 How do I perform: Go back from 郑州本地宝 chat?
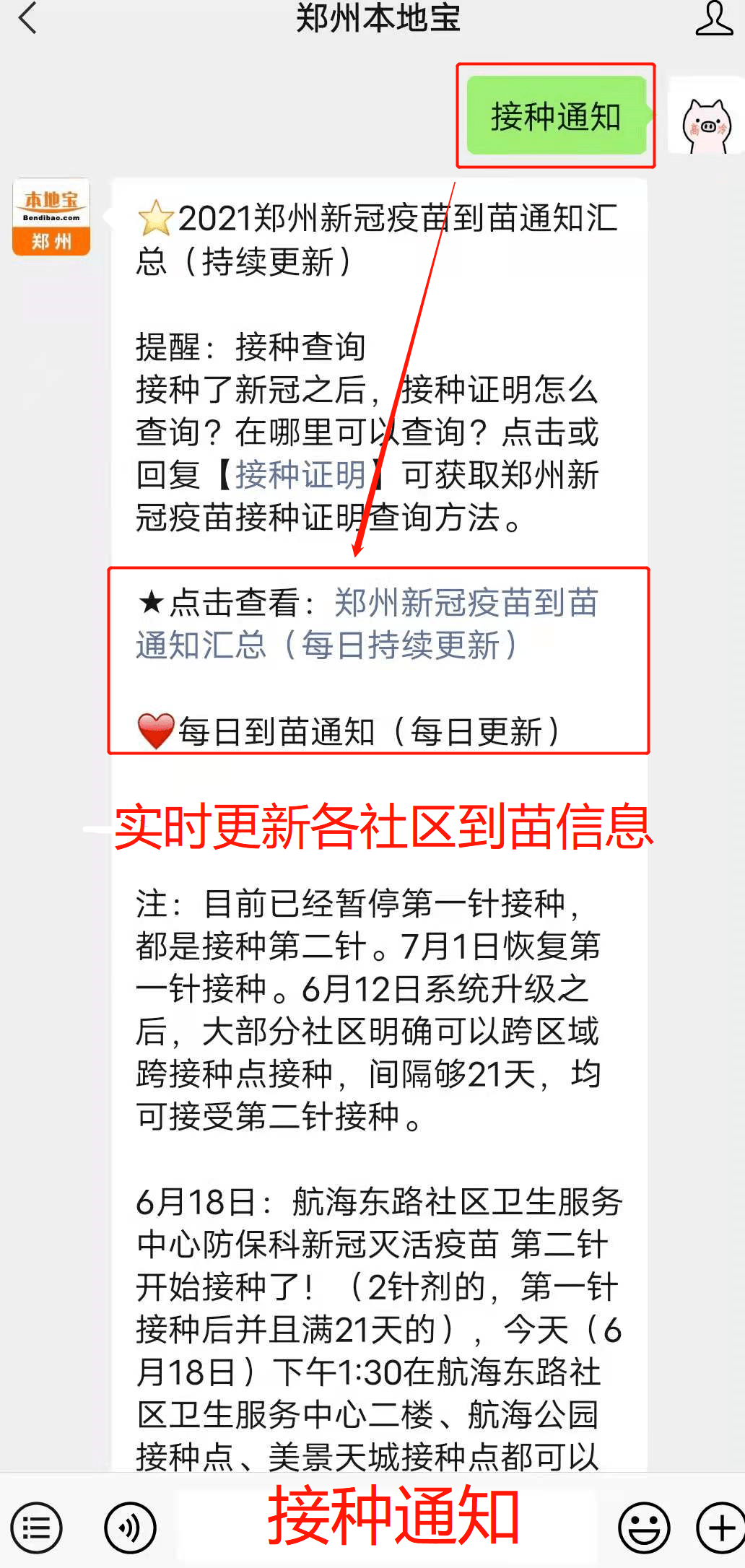tap(27, 19)
